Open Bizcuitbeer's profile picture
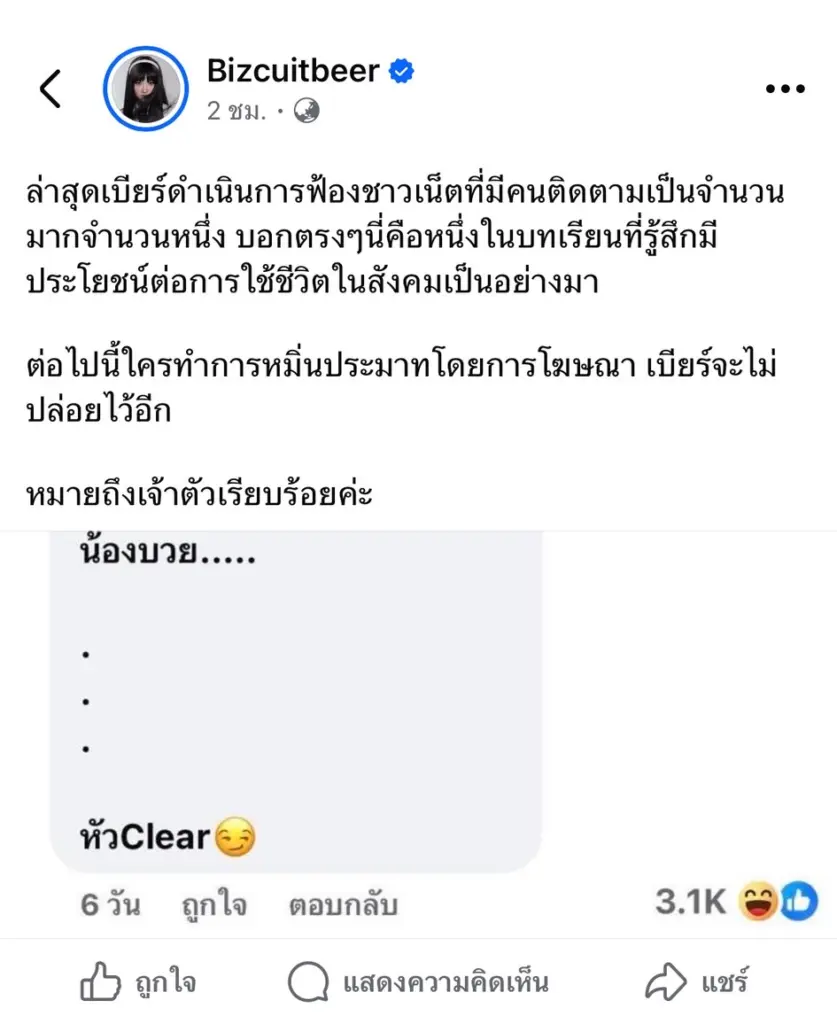The image size is (837, 1024). click(145, 88)
